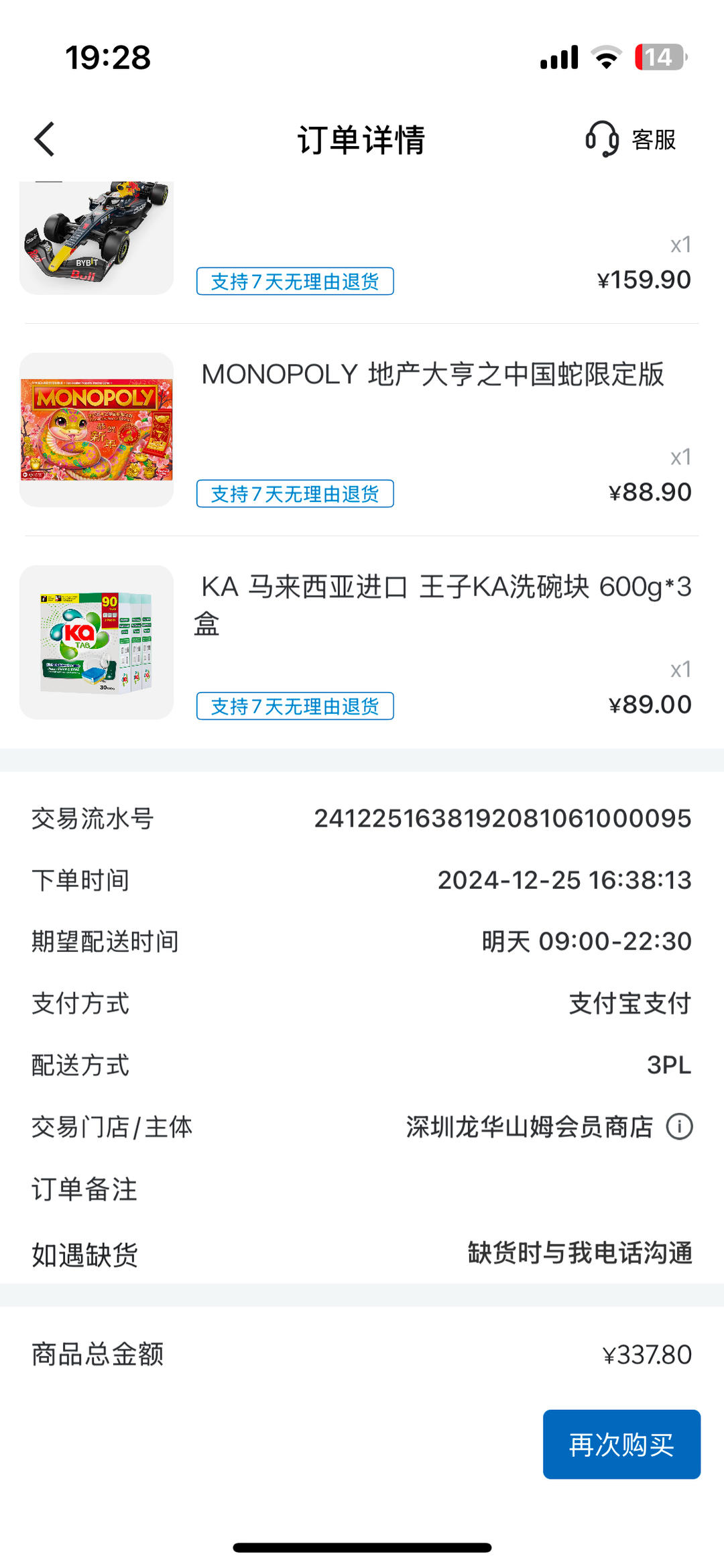Image resolution: width=724 pixels, height=1568 pixels.
Task: Open the KA 洗碗块 product item
Action: pyautogui.click(x=442, y=603)
